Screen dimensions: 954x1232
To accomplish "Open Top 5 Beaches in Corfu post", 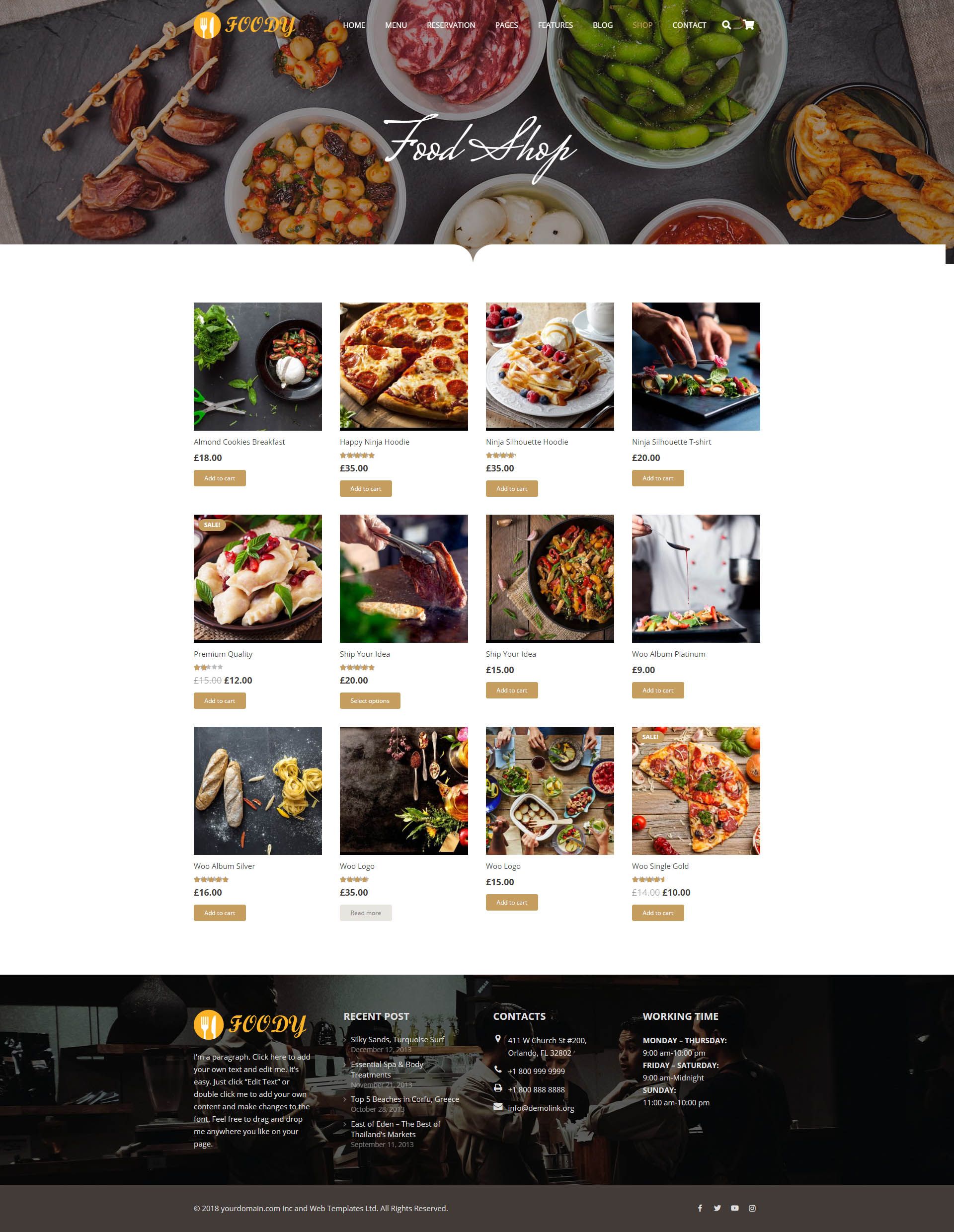I will [x=404, y=1099].
